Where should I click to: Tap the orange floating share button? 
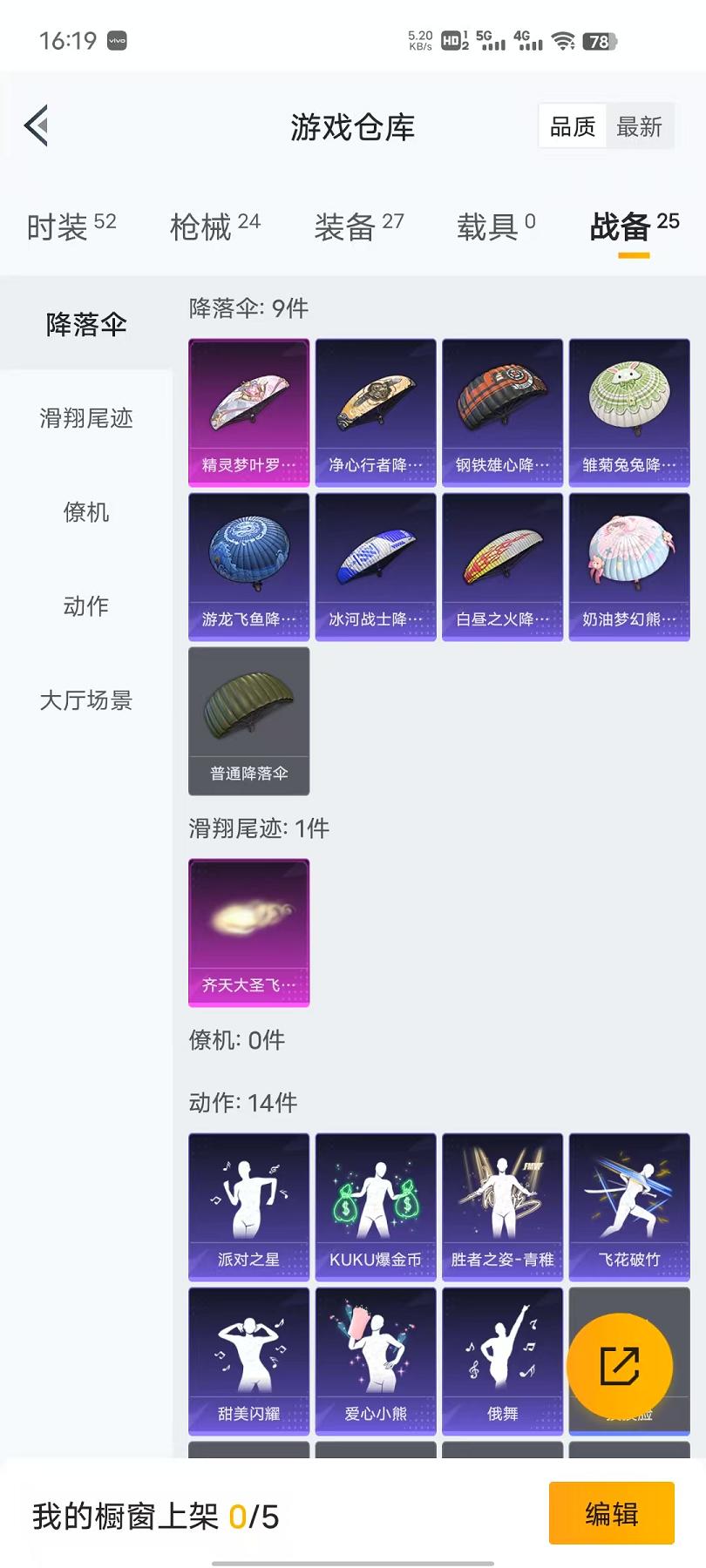click(620, 1365)
